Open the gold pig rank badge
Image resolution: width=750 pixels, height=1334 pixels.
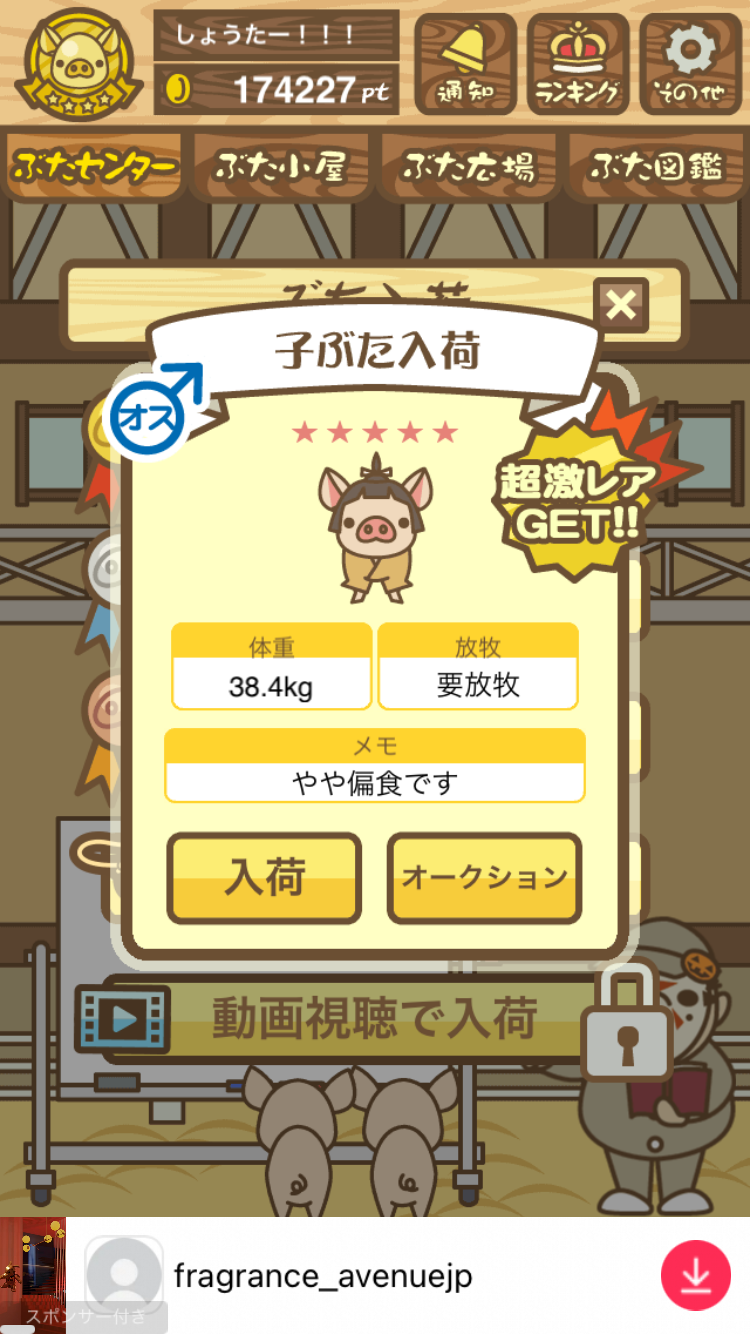point(79,62)
